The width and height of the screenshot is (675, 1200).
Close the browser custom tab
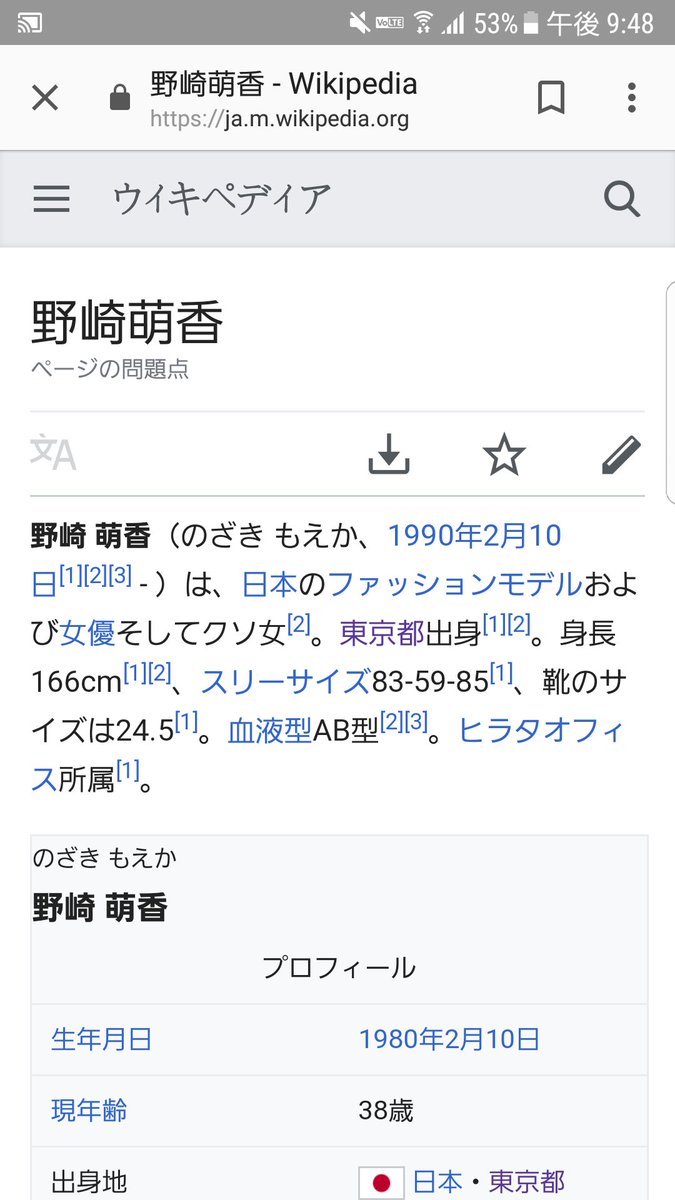(45, 98)
